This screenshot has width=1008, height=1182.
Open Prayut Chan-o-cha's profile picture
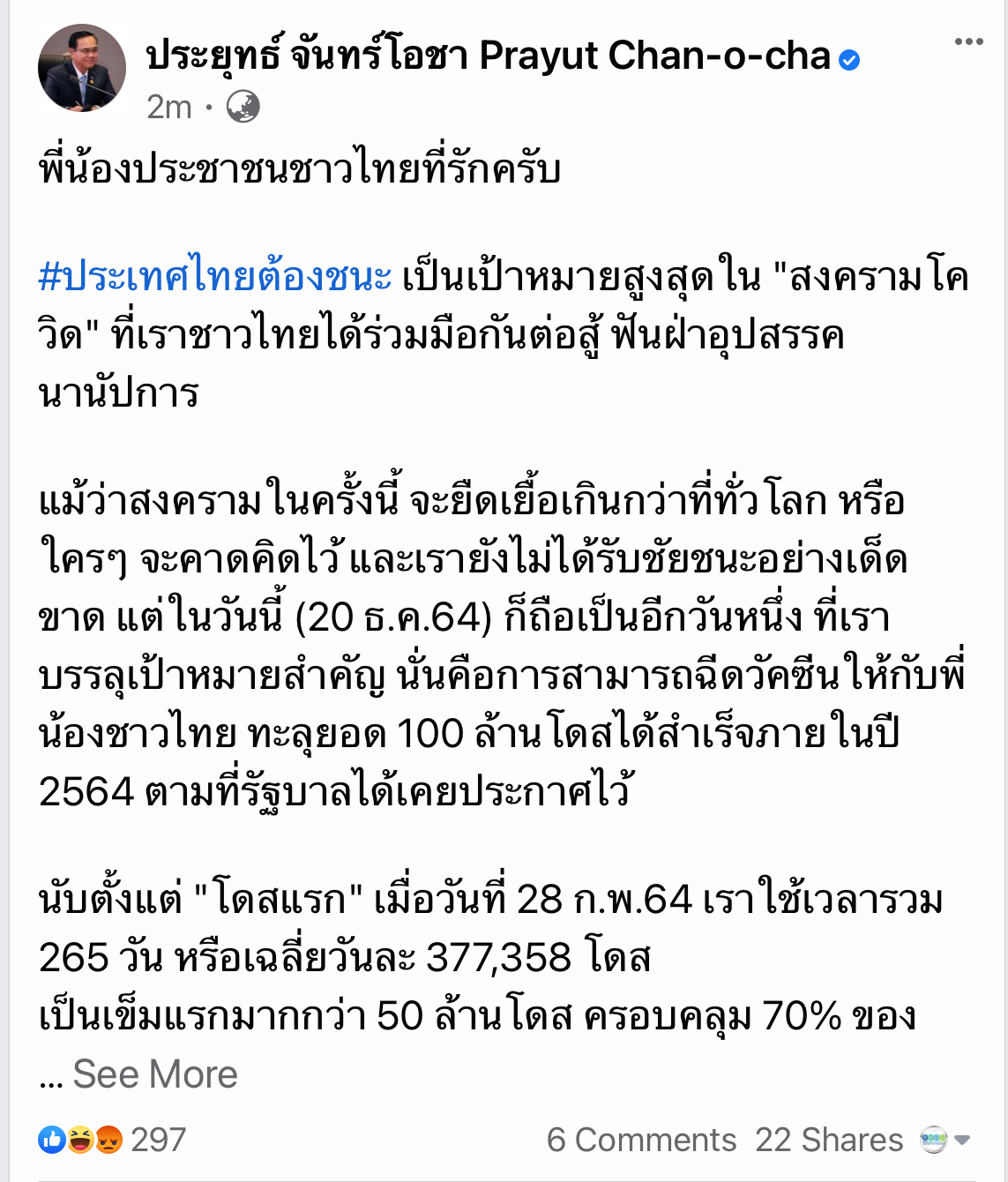coord(81,68)
